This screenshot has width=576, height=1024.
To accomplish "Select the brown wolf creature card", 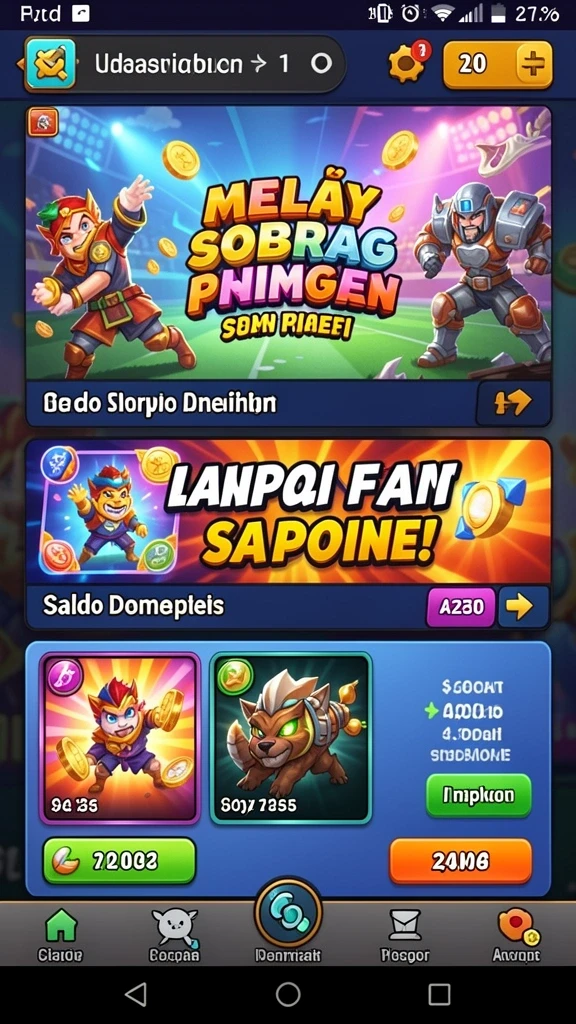I will (x=291, y=738).
